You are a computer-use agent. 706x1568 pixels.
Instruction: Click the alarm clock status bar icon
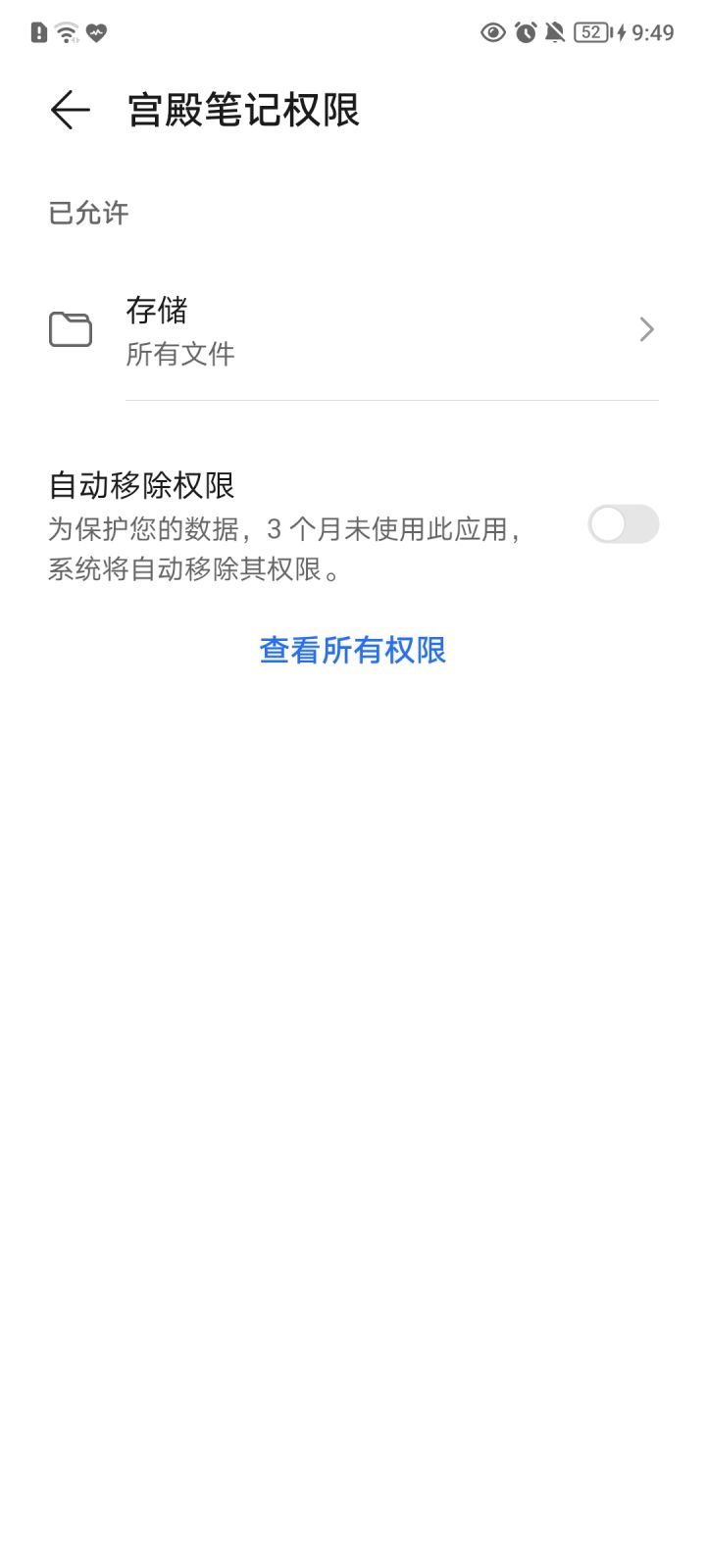point(525,31)
